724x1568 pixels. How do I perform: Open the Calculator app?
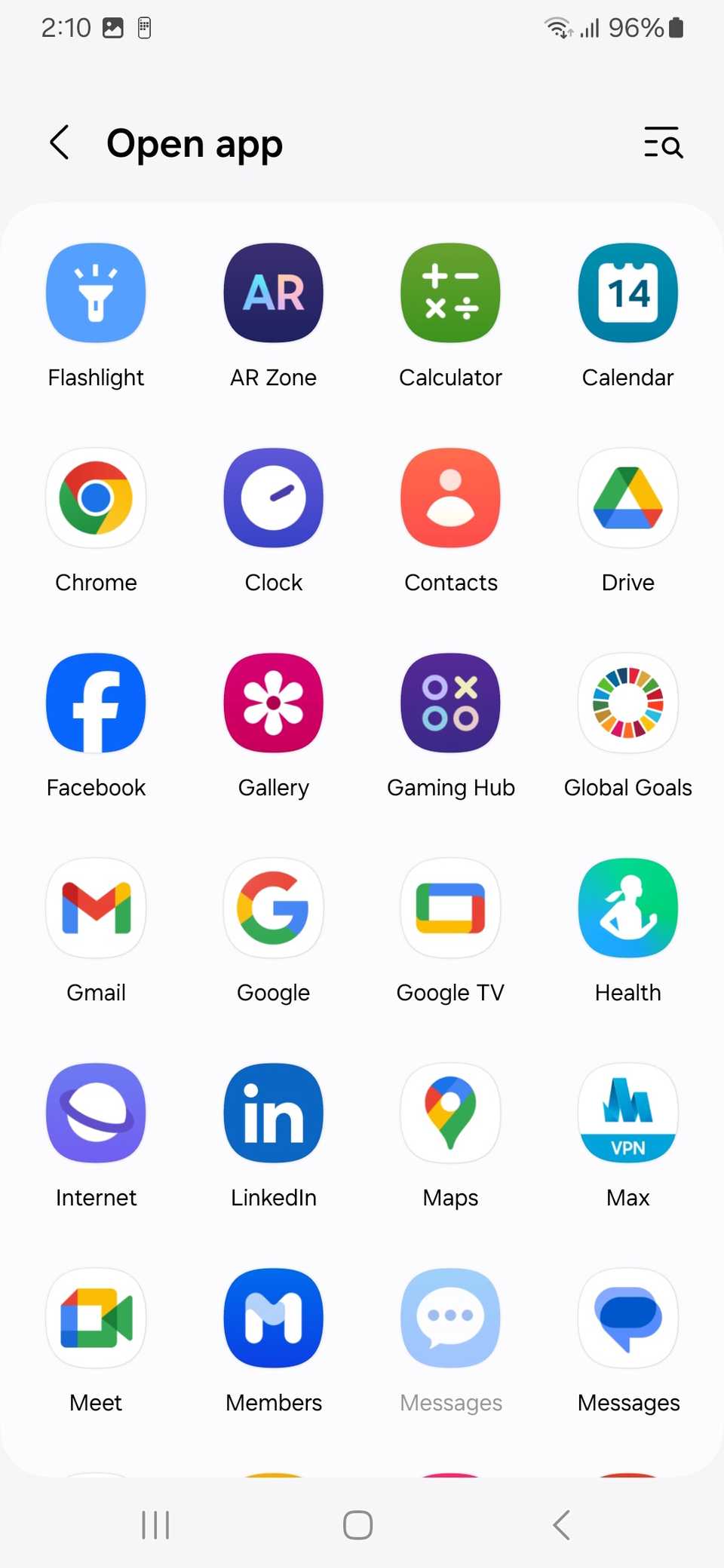[450, 293]
